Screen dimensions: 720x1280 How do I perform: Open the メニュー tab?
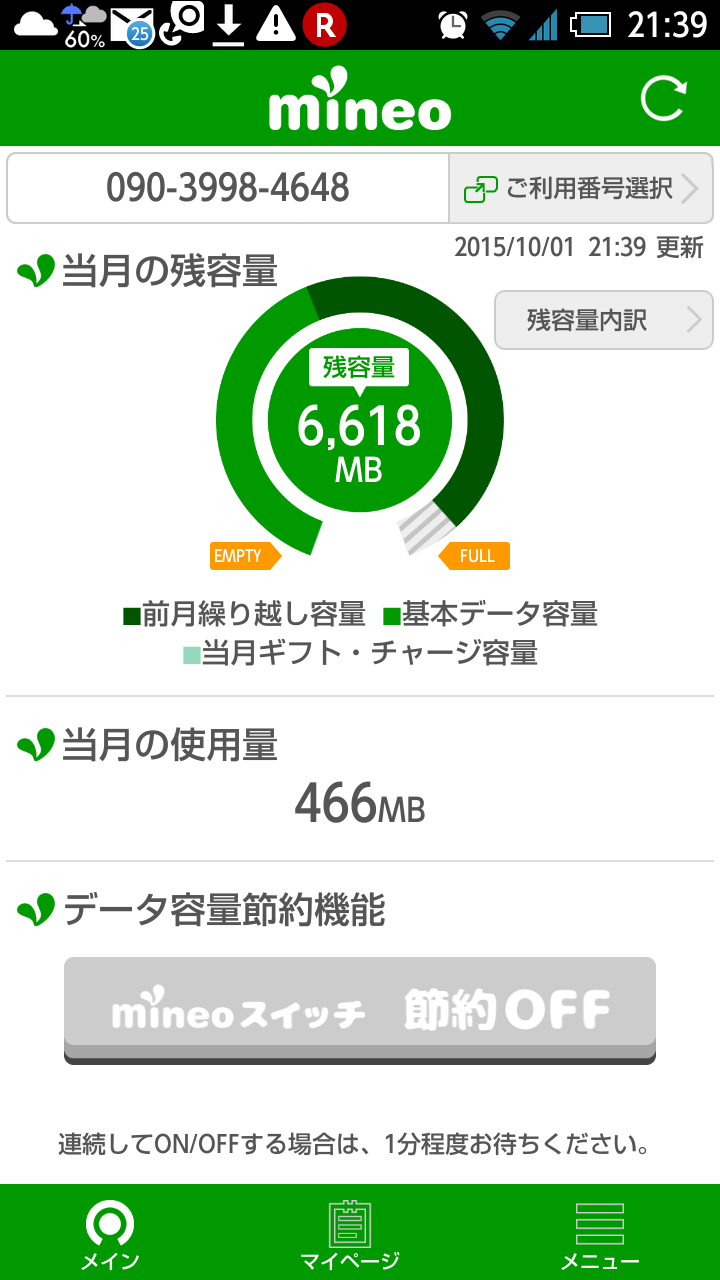click(600, 1233)
